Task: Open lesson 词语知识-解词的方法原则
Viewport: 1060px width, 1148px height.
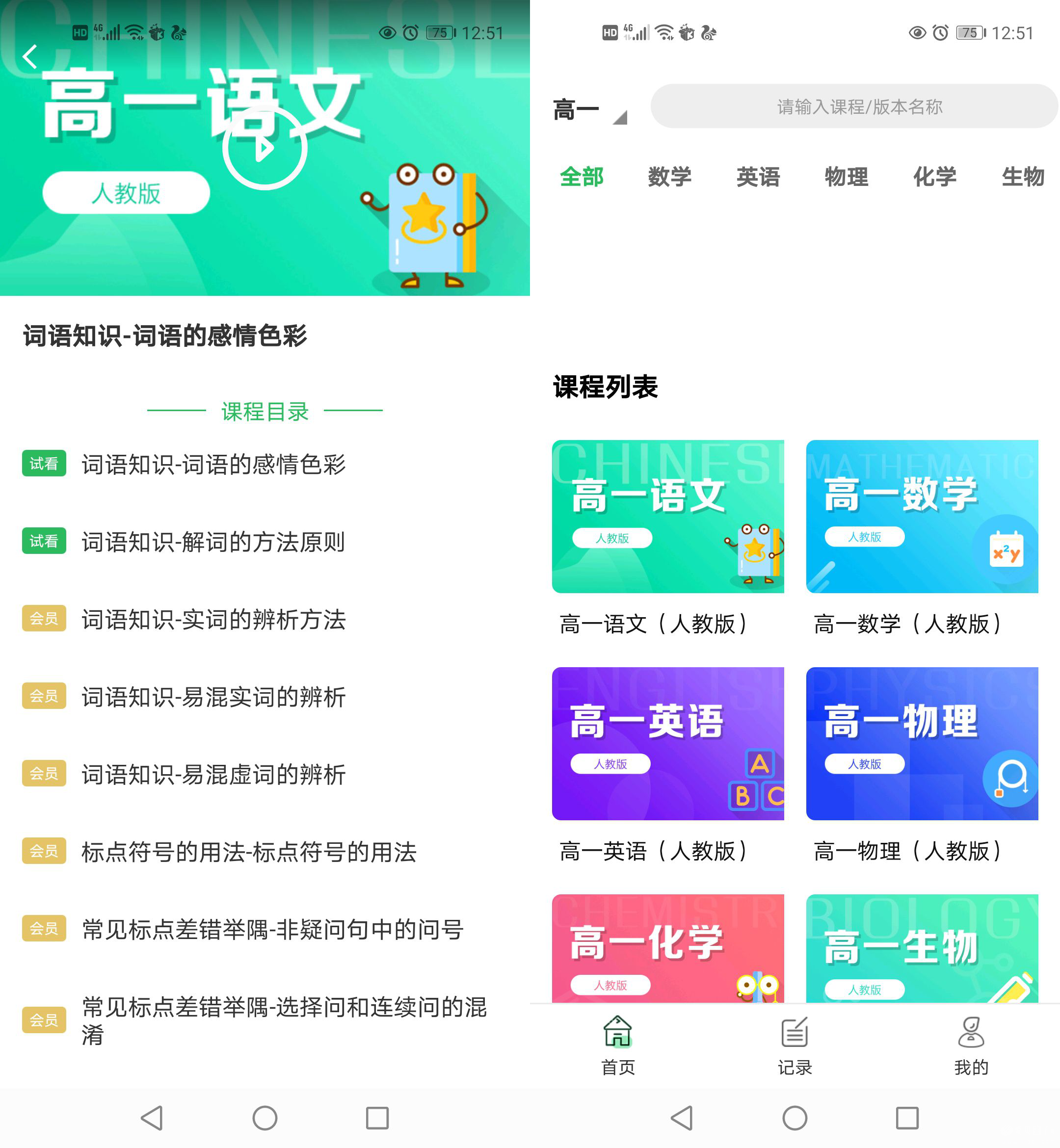Action: [213, 542]
